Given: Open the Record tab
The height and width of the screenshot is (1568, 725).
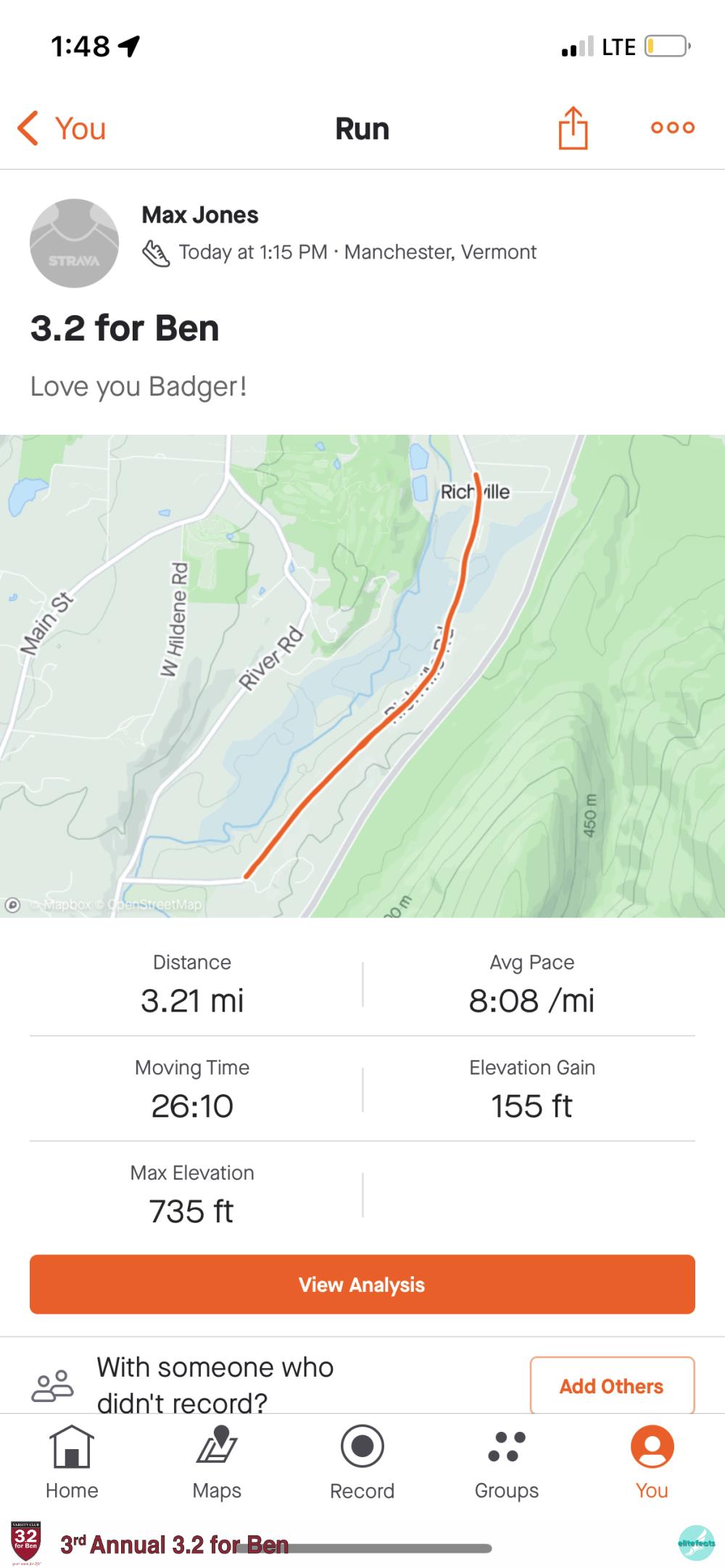Looking at the screenshot, I should tap(362, 1462).
